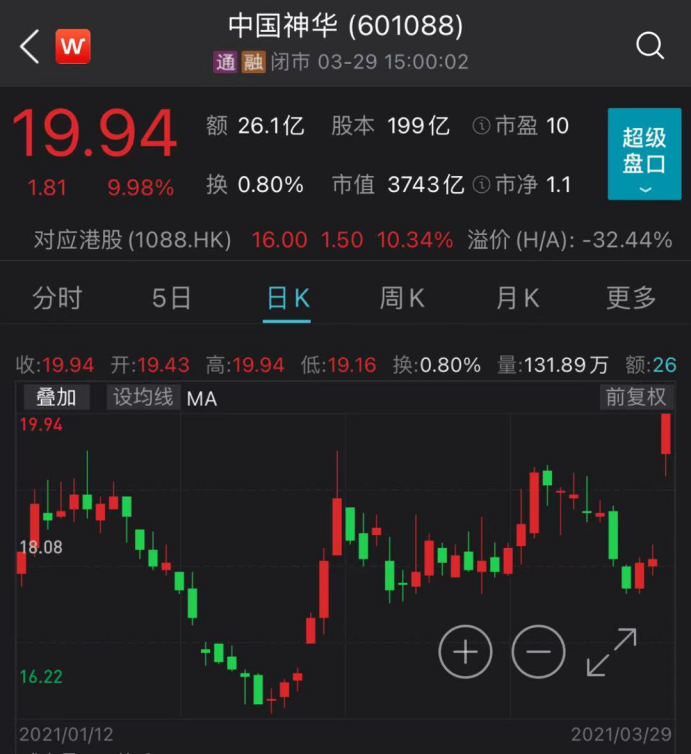Zoom out the K-line chart
691x754 pixels.
[x=538, y=652]
